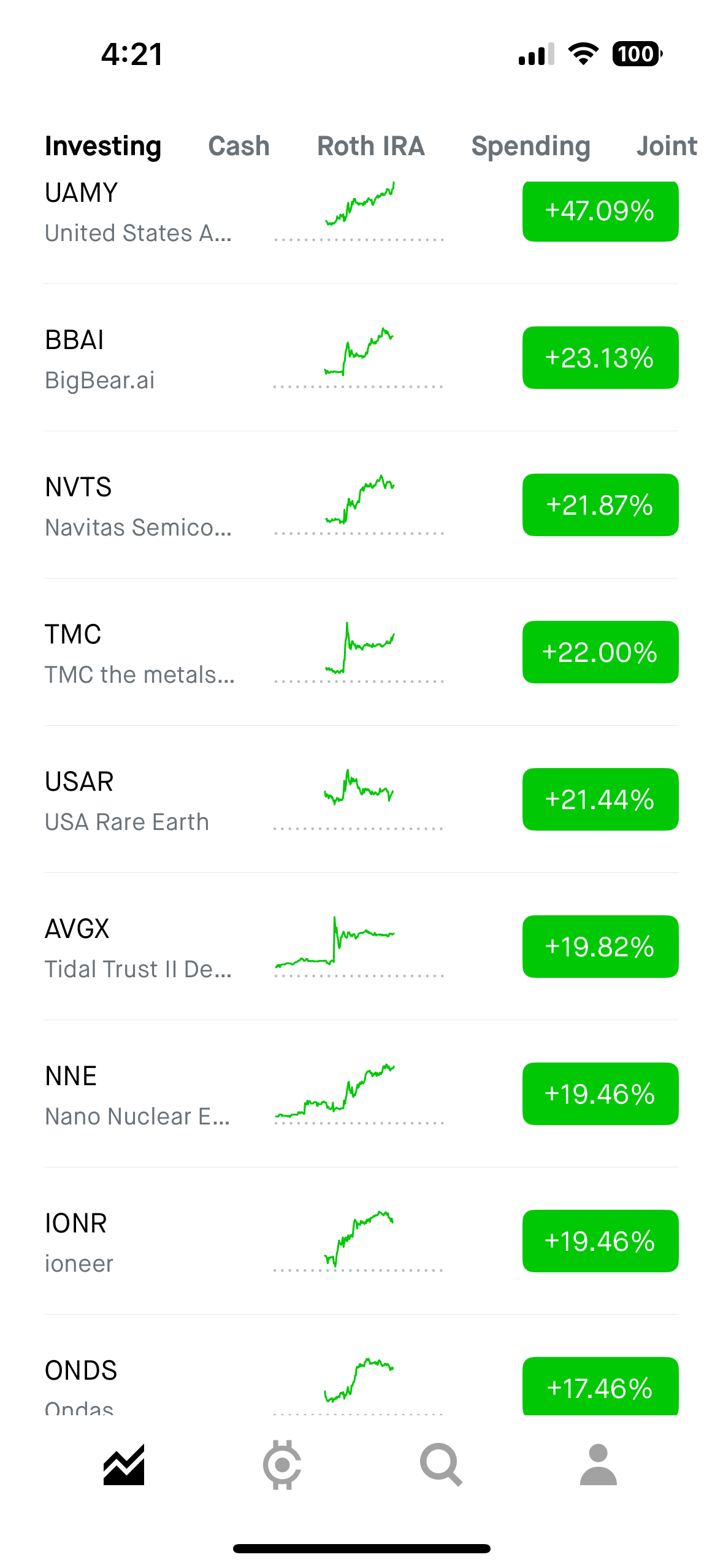Switch to the Cash tab
Image resolution: width=723 pixels, height=1568 pixels.
(x=239, y=147)
